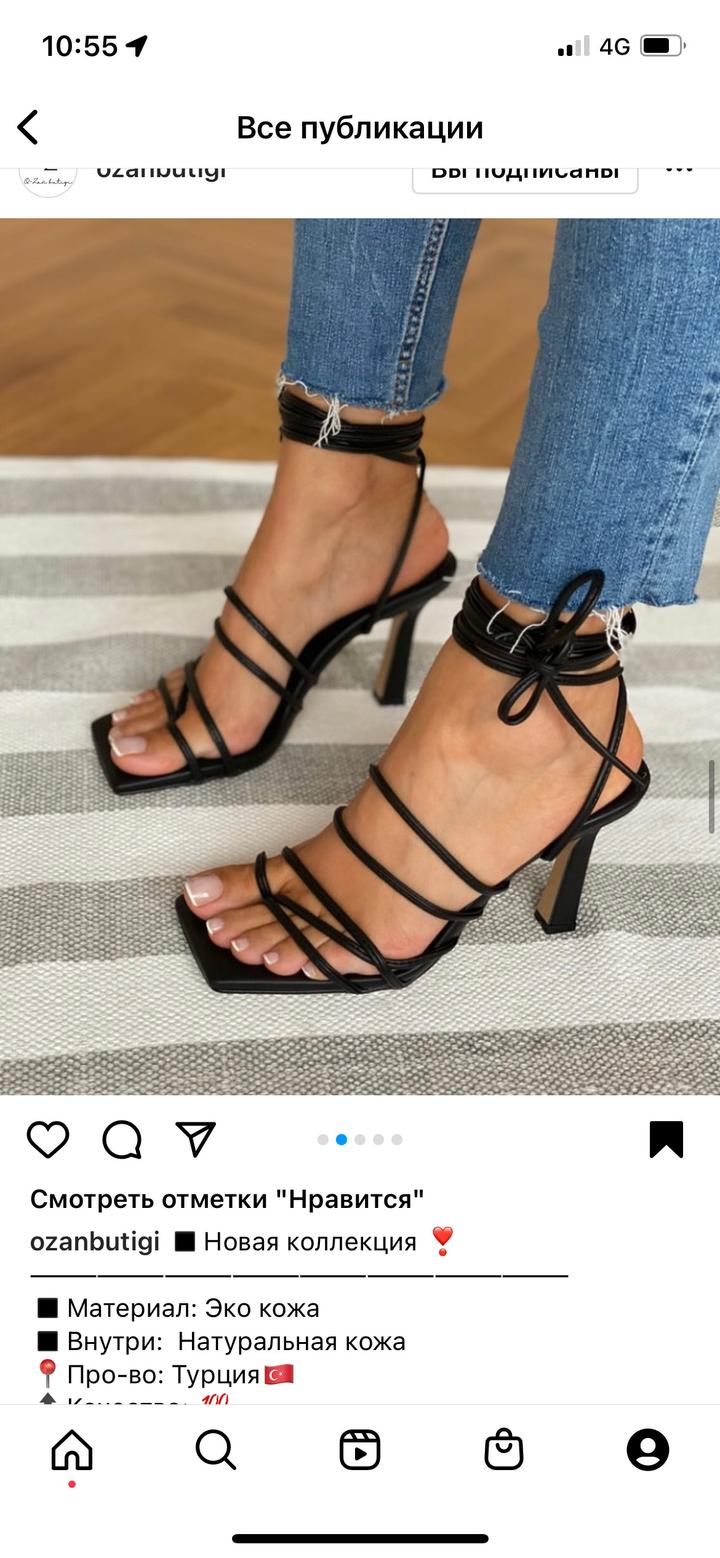Open ozanbutigi username in the caption
The height and width of the screenshot is (1558, 720).
95,1242
